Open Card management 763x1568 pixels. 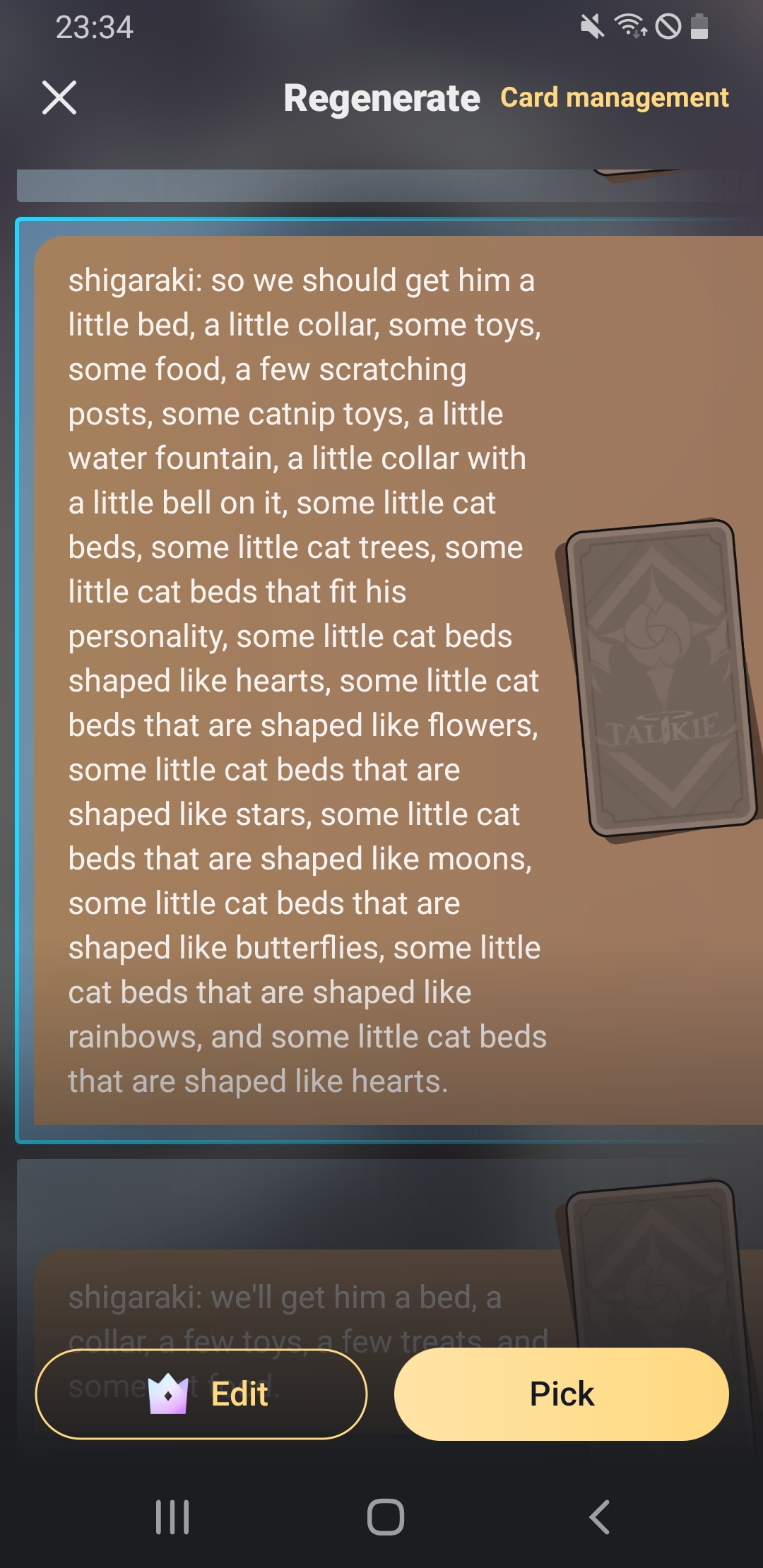(614, 97)
